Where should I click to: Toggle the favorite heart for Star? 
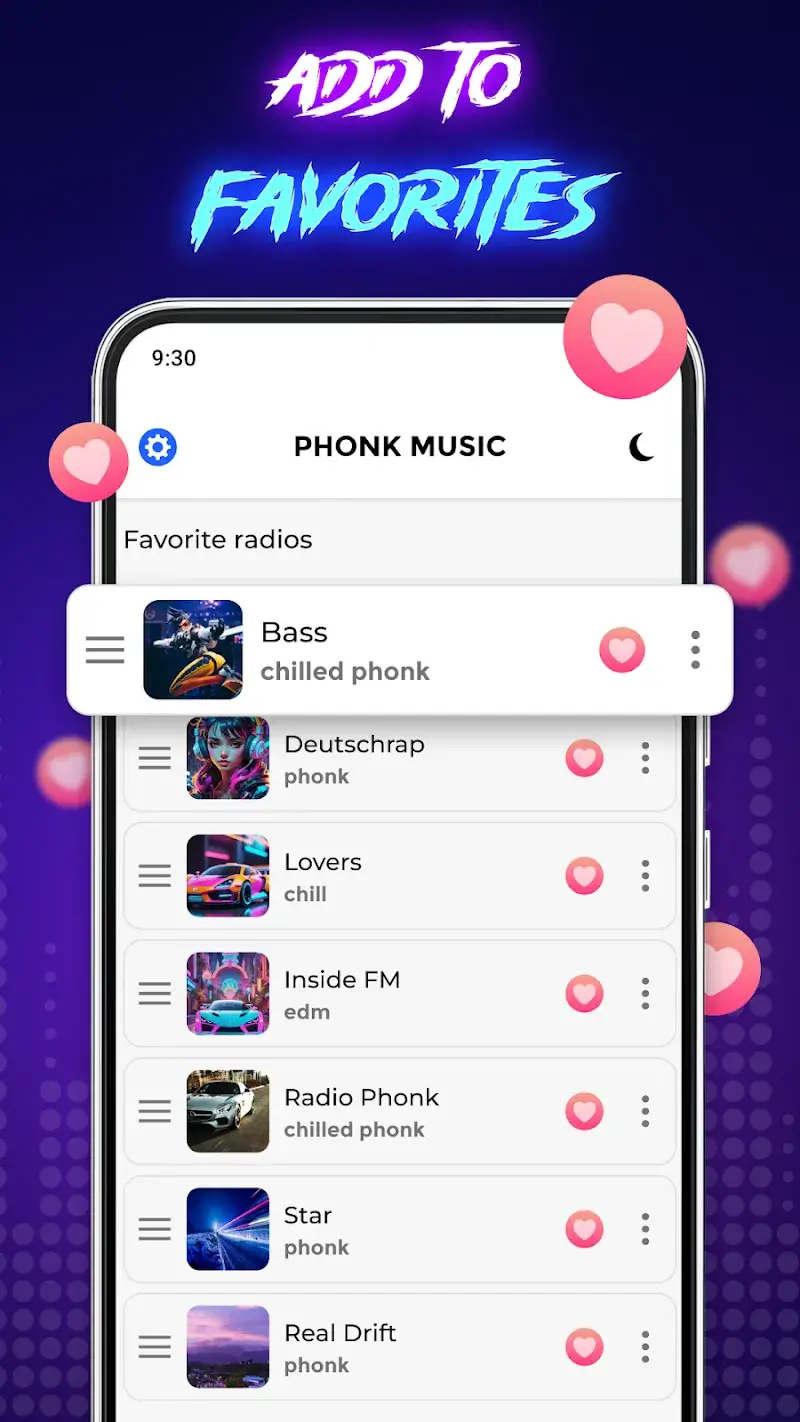click(584, 1229)
